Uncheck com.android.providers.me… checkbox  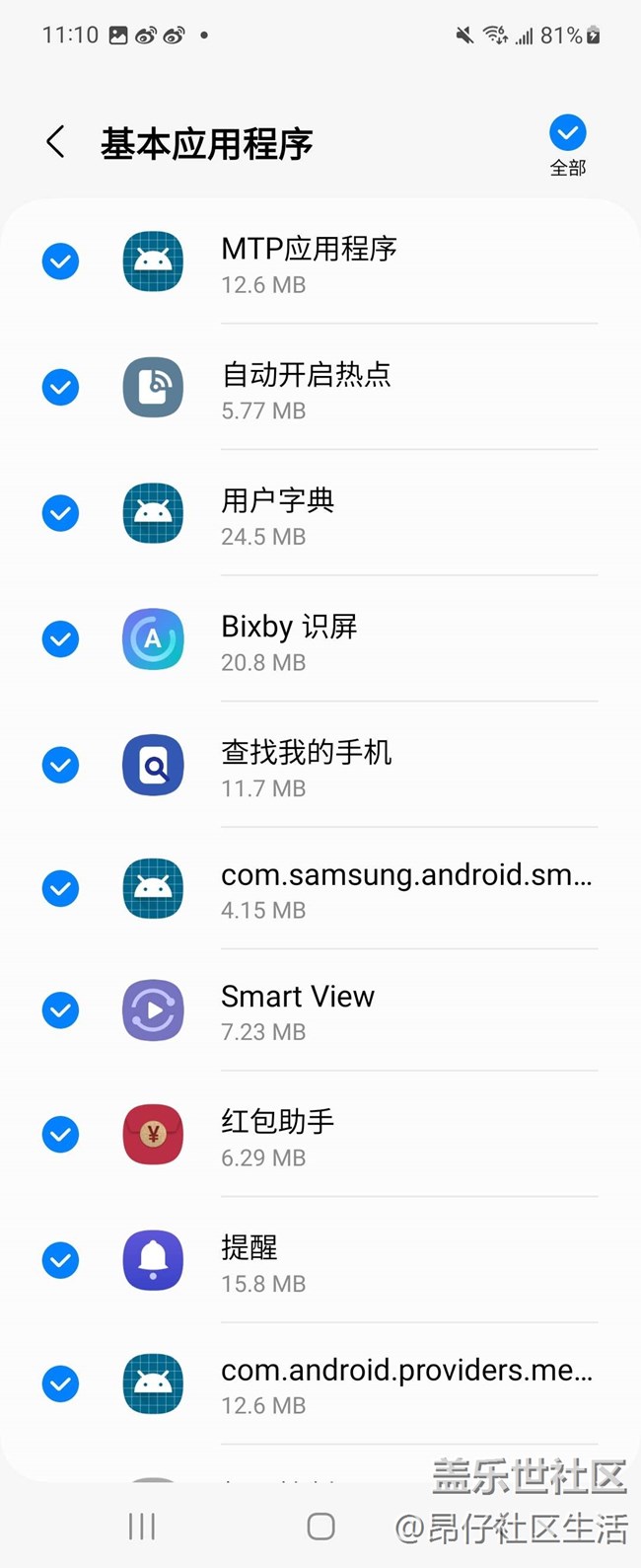pyautogui.click(x=60, y=1384)
